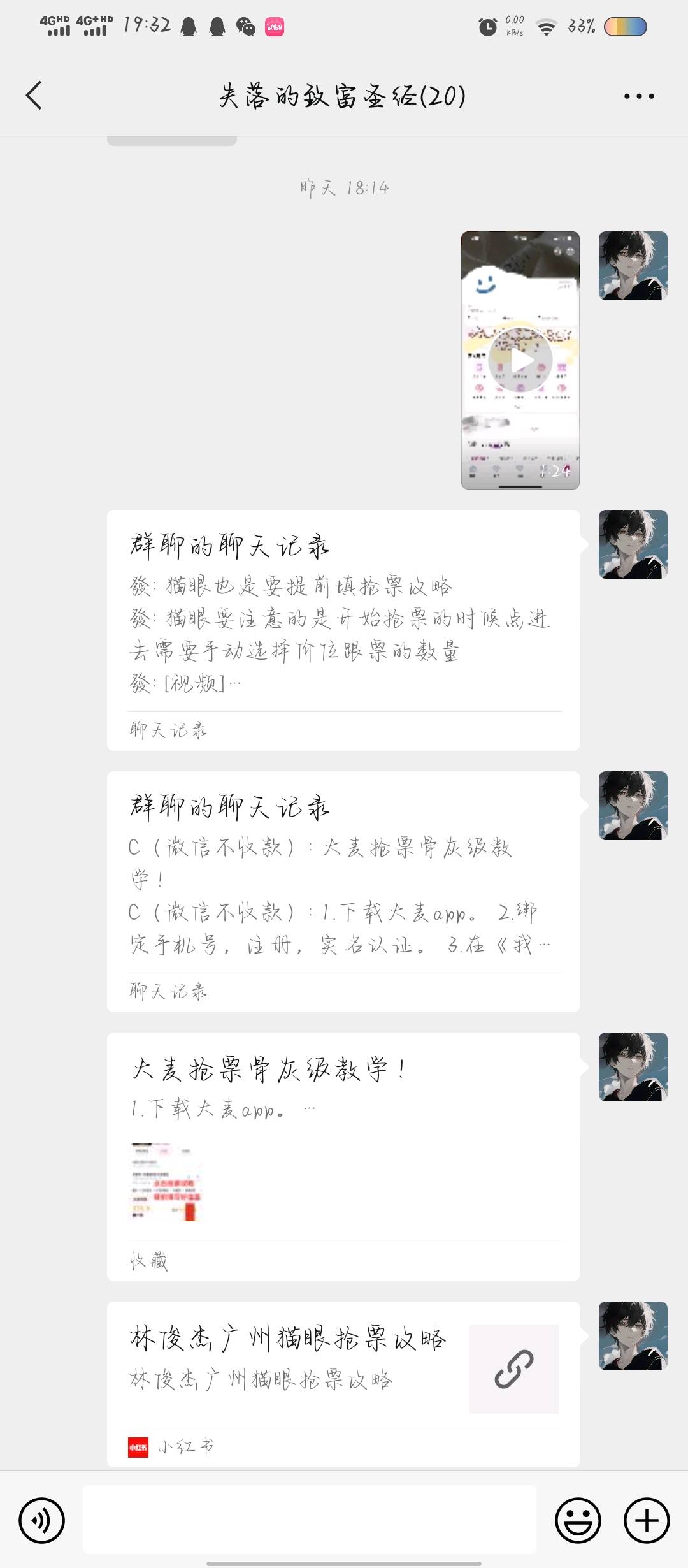Image resolution: width=688 pixels, height=1568 pixels.
Task: Switch to voice message input
Action: pos(42,1520)
